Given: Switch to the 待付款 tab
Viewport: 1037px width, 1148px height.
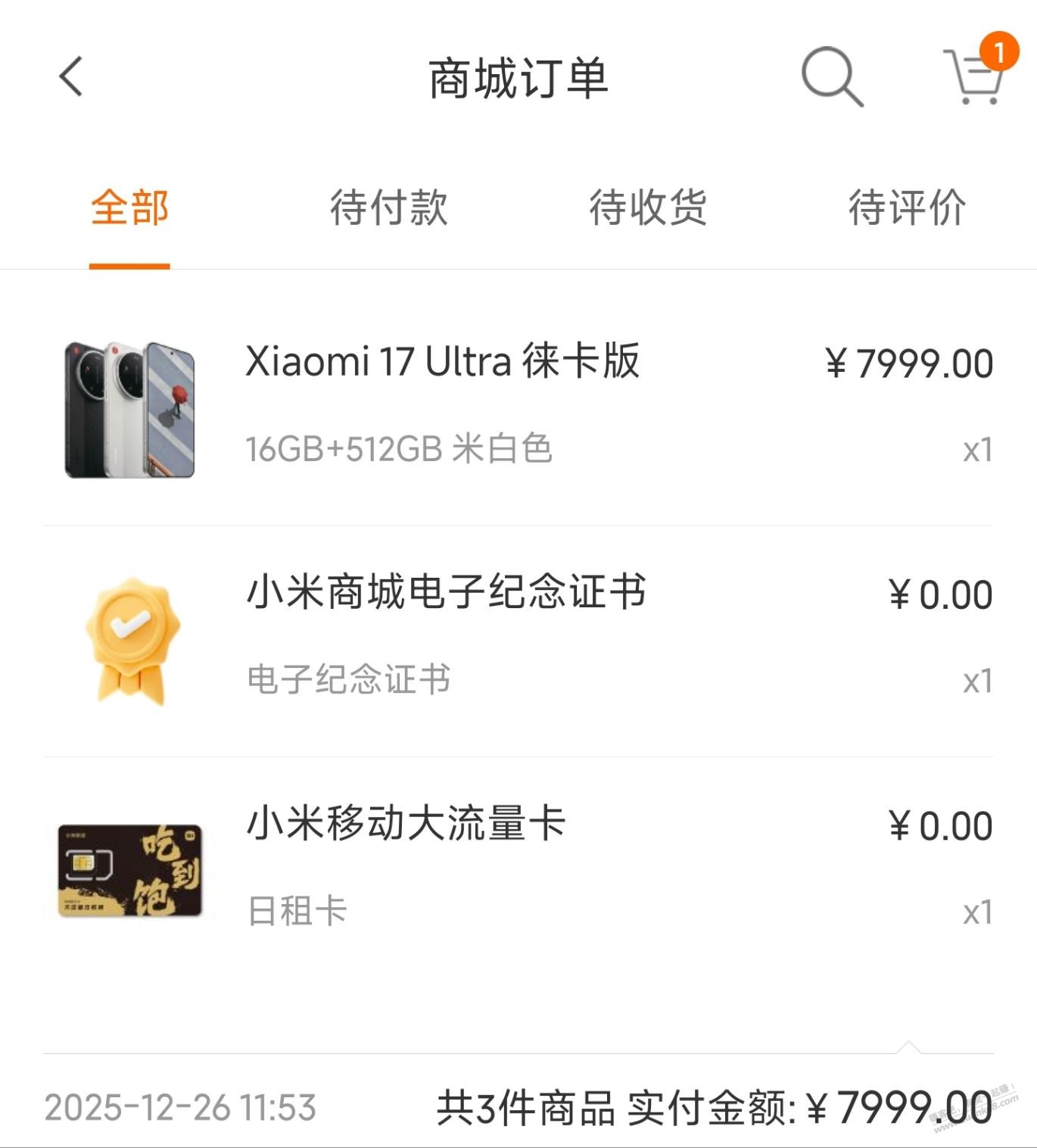Looking at the screenshot, I should pyautogui.click(x=388, y=208).
